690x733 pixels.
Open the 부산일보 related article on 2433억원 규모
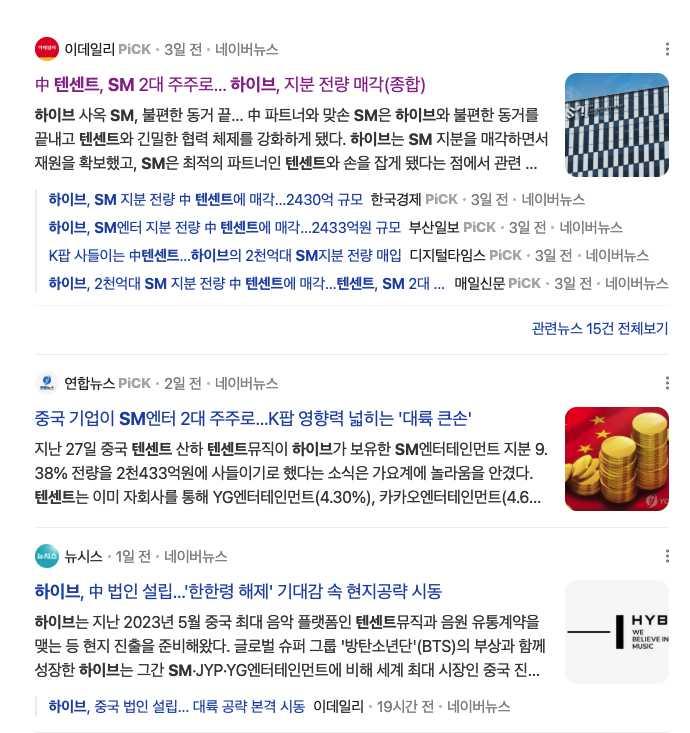(x=224, y=227)
